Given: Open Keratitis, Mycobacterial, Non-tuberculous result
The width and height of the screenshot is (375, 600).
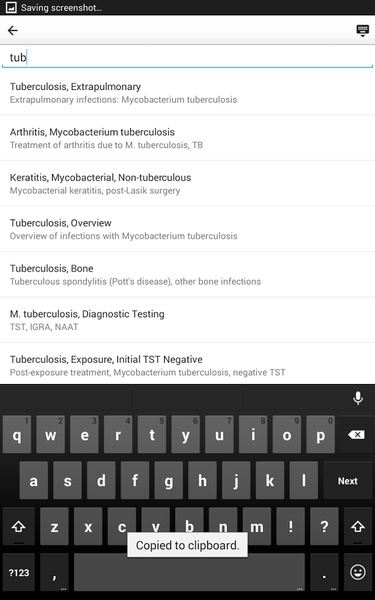Looking at the screenshot, I should pos(188,184).
